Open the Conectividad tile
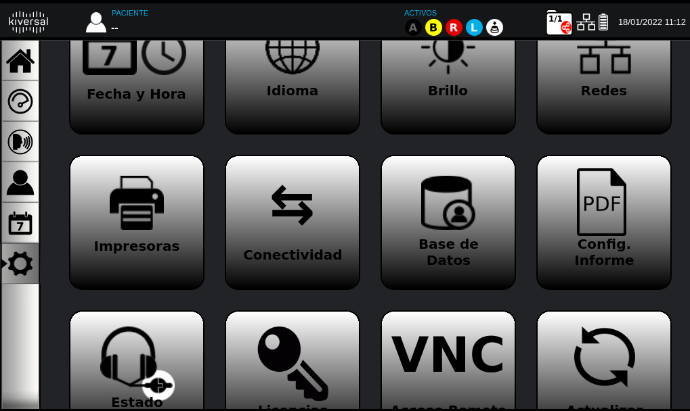This screenshot has width=690, height=411. (x=292, y=222)
